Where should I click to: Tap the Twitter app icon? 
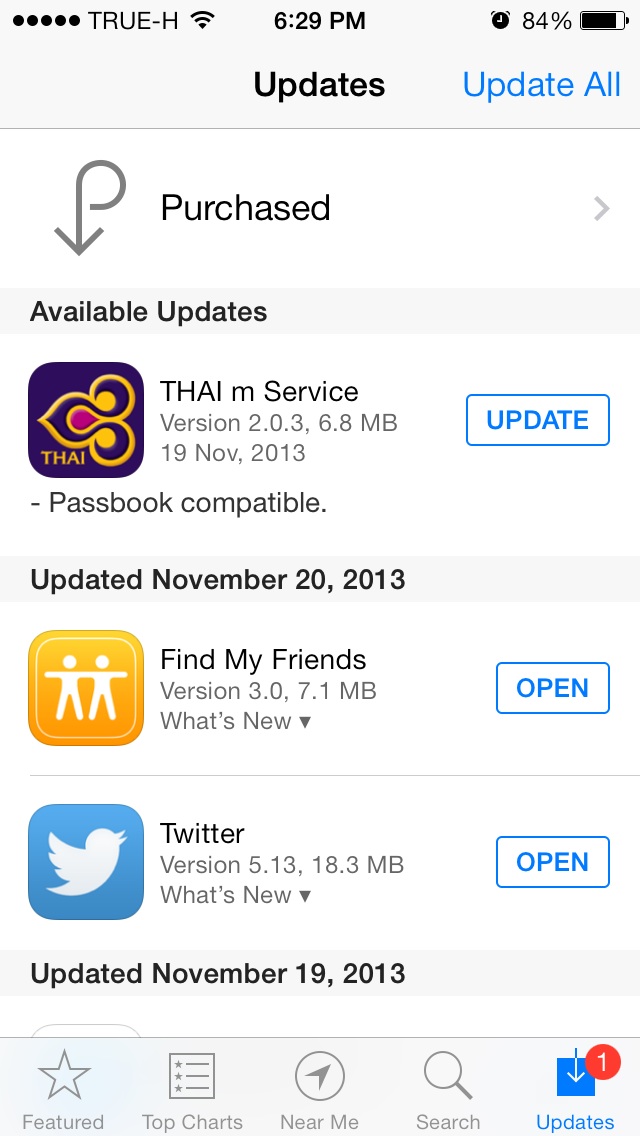(x=86, y=862)
